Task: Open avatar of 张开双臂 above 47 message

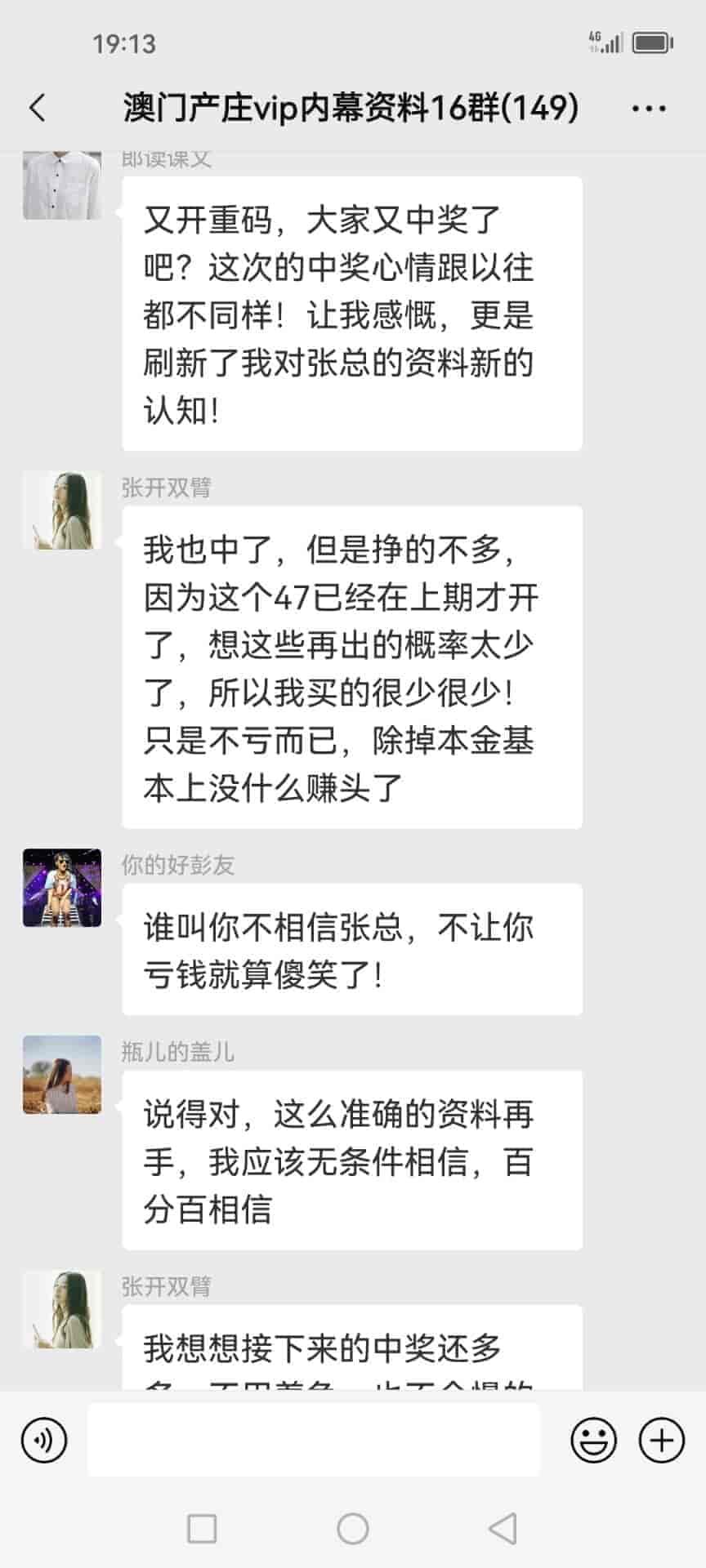Action: 62,510
